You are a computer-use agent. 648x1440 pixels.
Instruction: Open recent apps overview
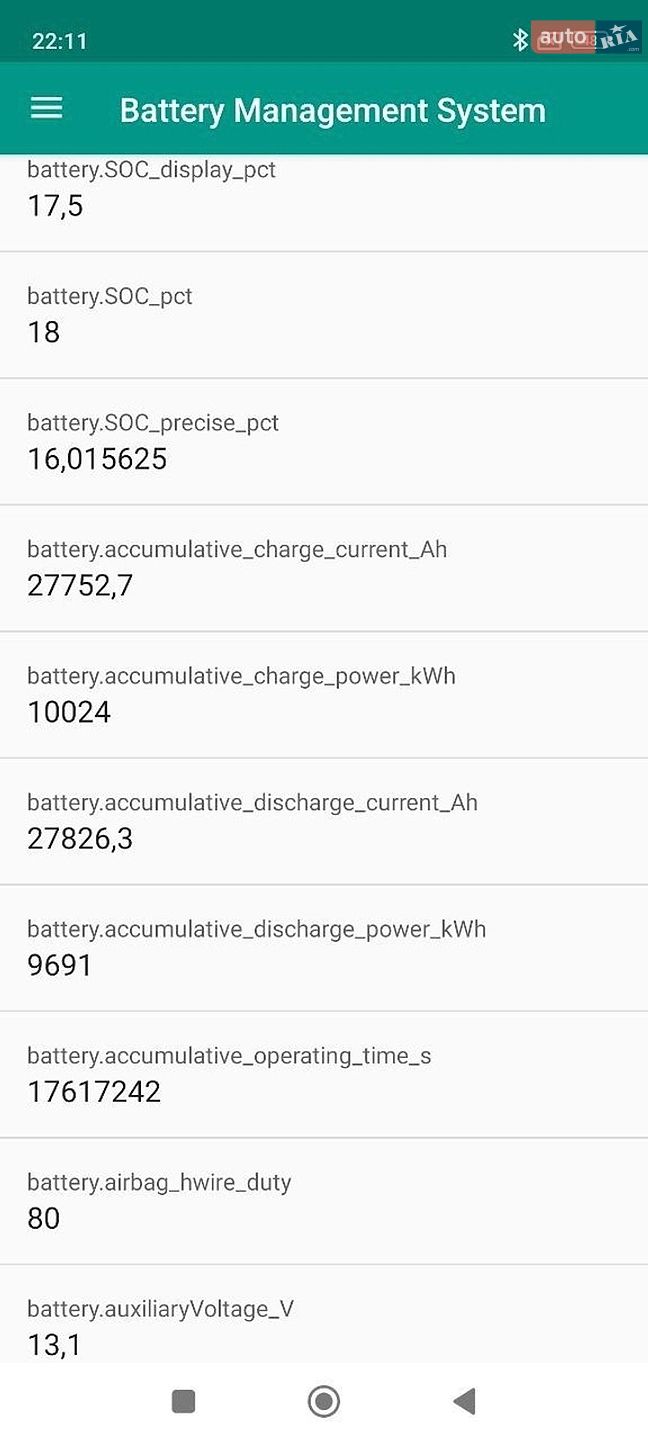point(183,1401)
